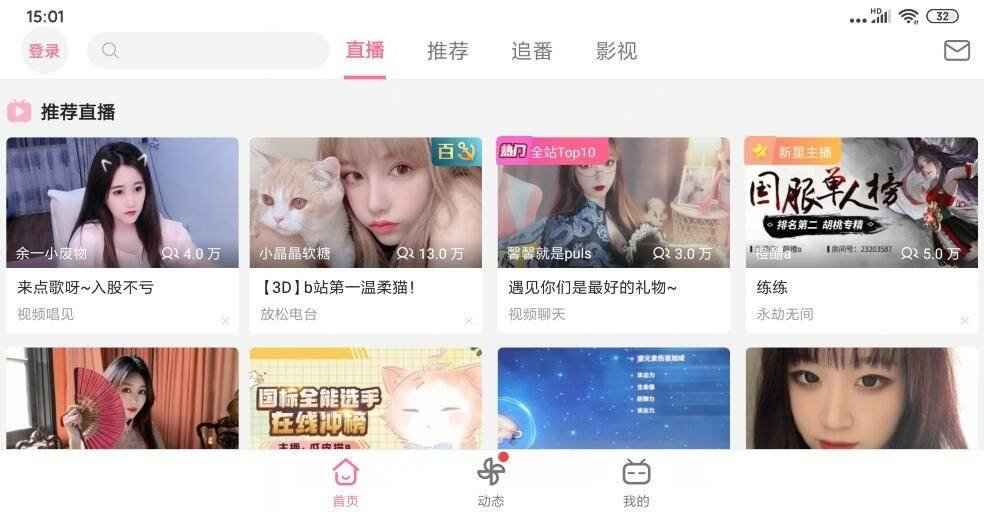
Task: Switch to the 直播 tab
Action: (x=365, y=51)
